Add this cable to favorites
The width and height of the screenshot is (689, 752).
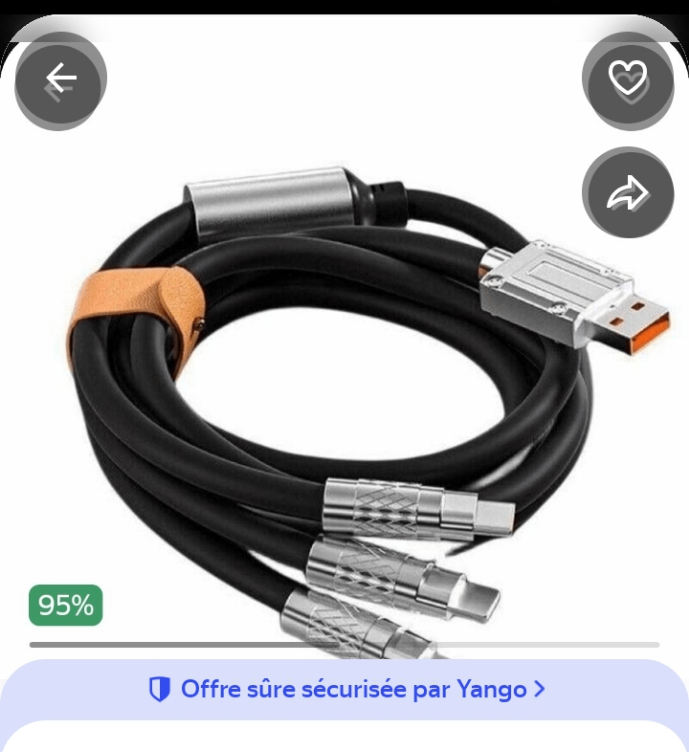coord(628,79)
